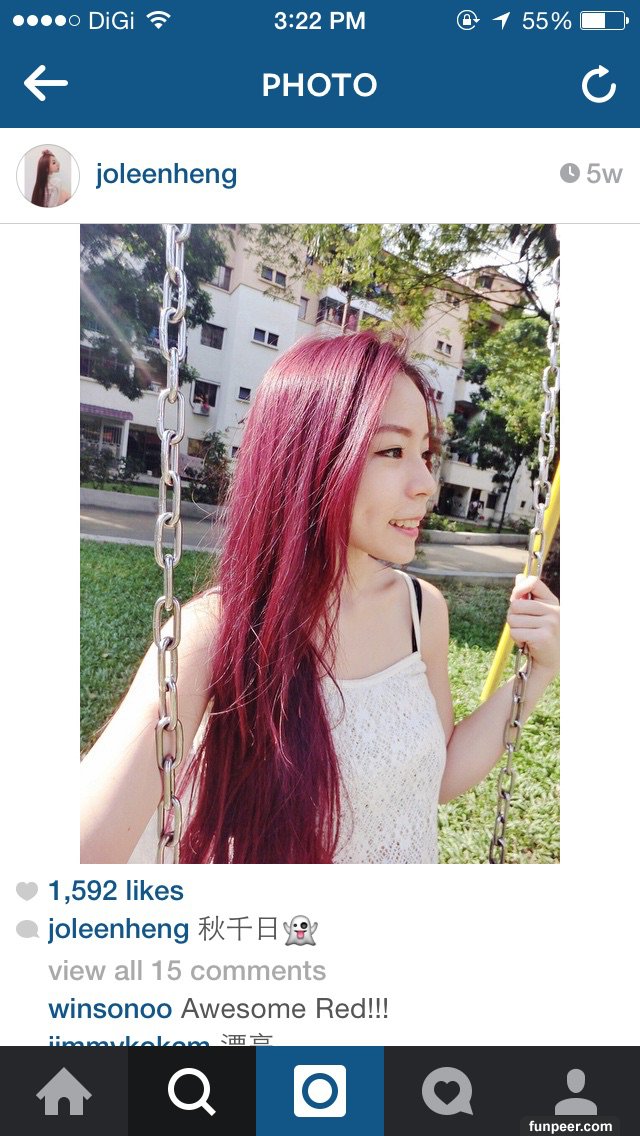Image resolution: width=640 pixels, height=1136 pixels.
Task: Open winsonoo's profile from comment
Action: (110, 1008)
